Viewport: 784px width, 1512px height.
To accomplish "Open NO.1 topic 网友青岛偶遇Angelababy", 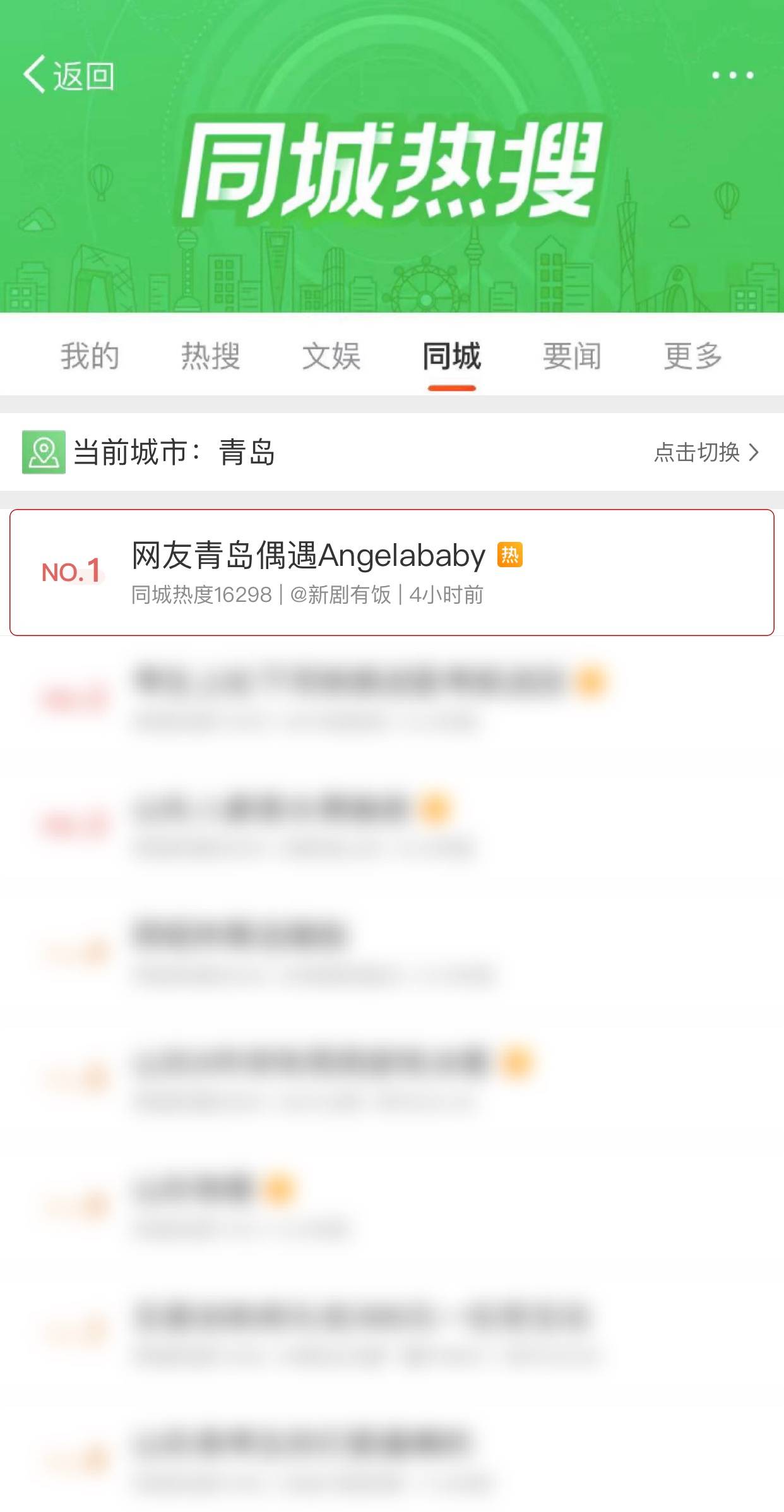I will point(391,572).
